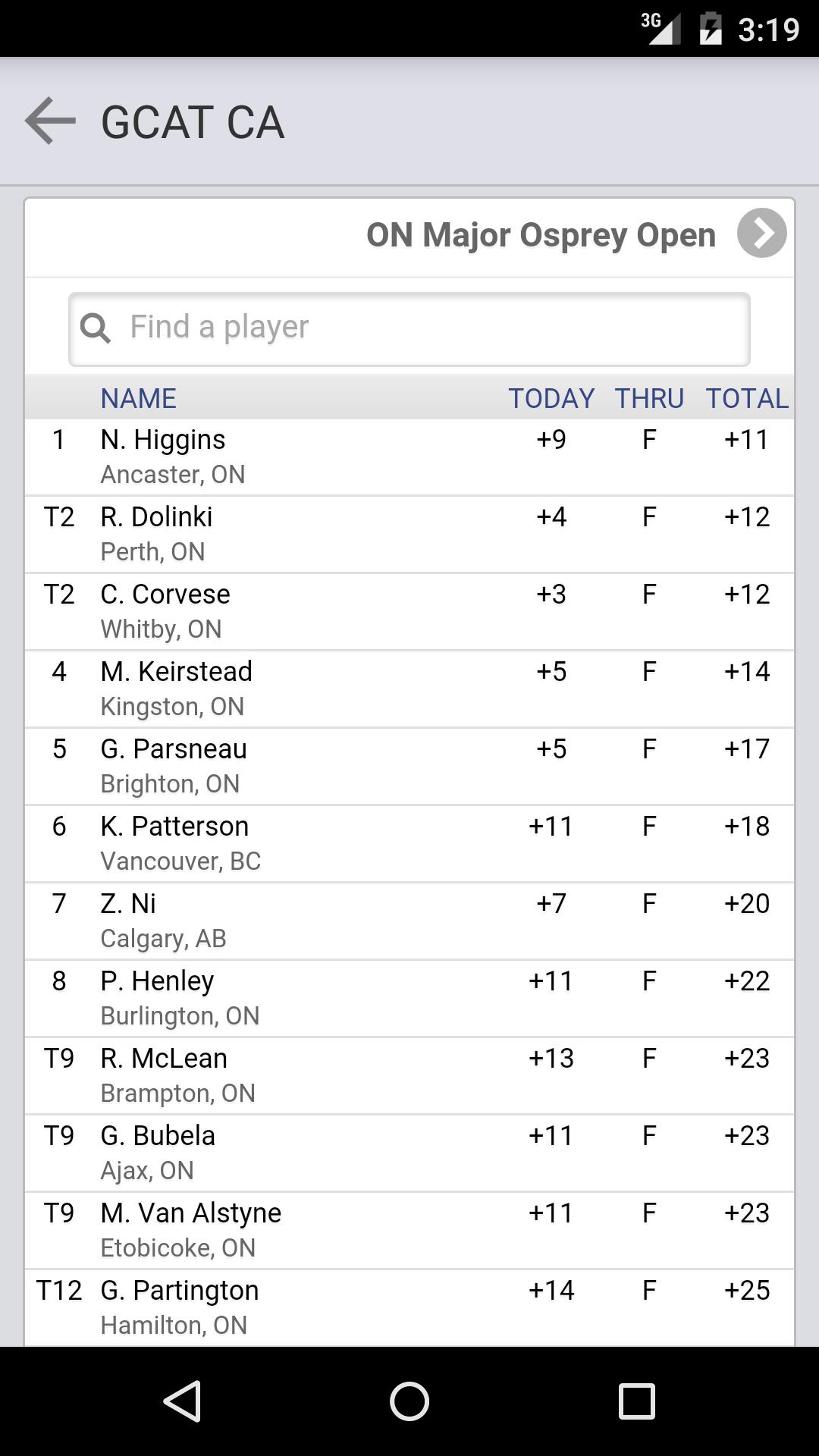View G. Partington's leaderboard entry

pos(409,1308)
